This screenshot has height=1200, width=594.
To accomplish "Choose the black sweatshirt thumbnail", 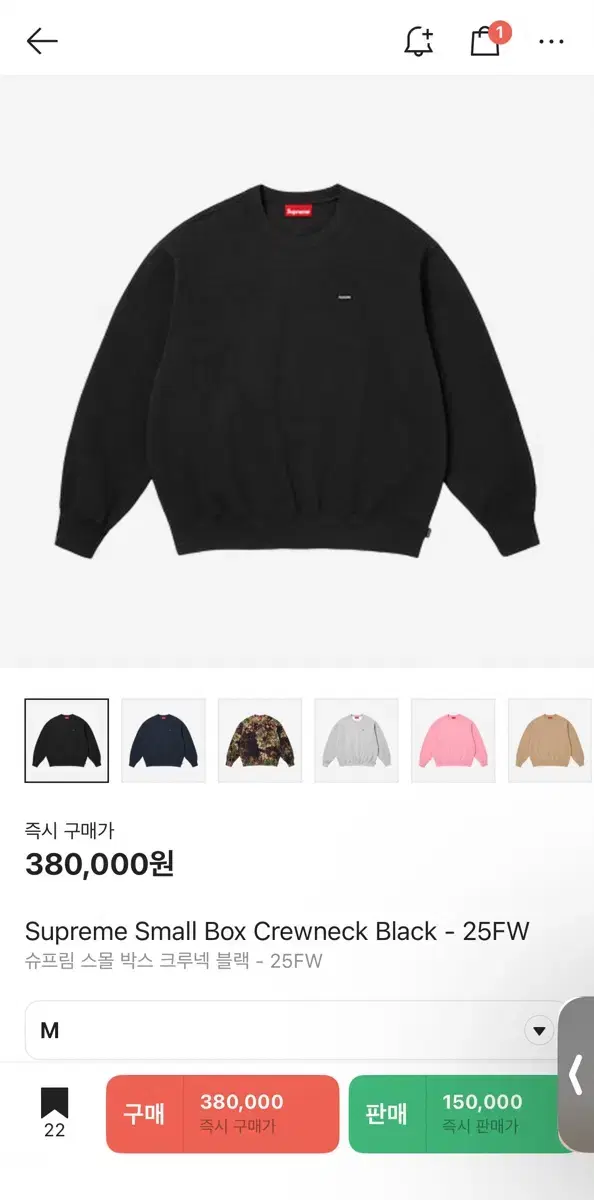I will pyautogui.click(x=67, y=740).
